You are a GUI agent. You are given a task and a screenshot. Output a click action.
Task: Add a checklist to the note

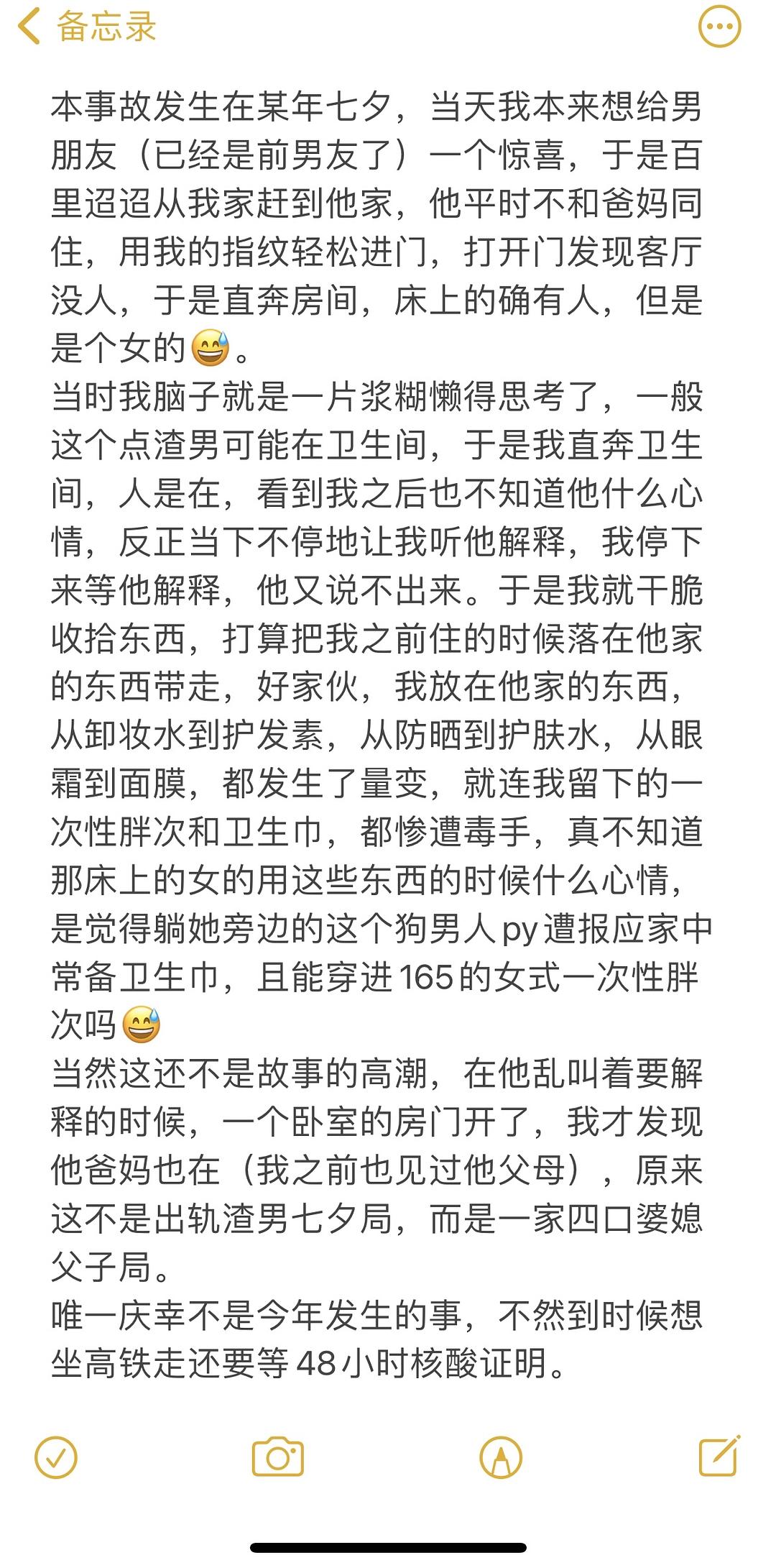point(55,1457)
